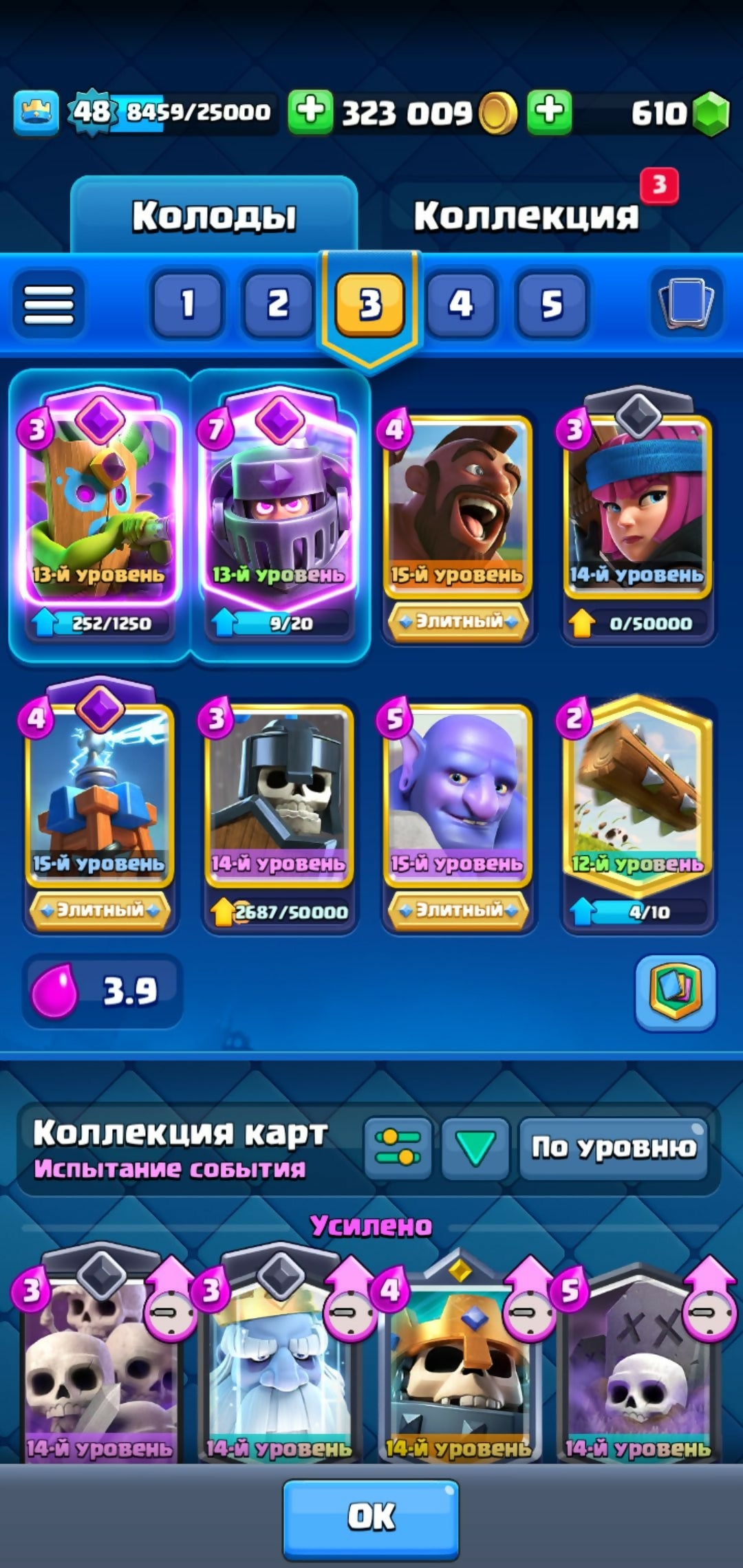Tap the 7-elixir evolved knight card
This screenshot has height=1568, width=743.
point(279,509)
